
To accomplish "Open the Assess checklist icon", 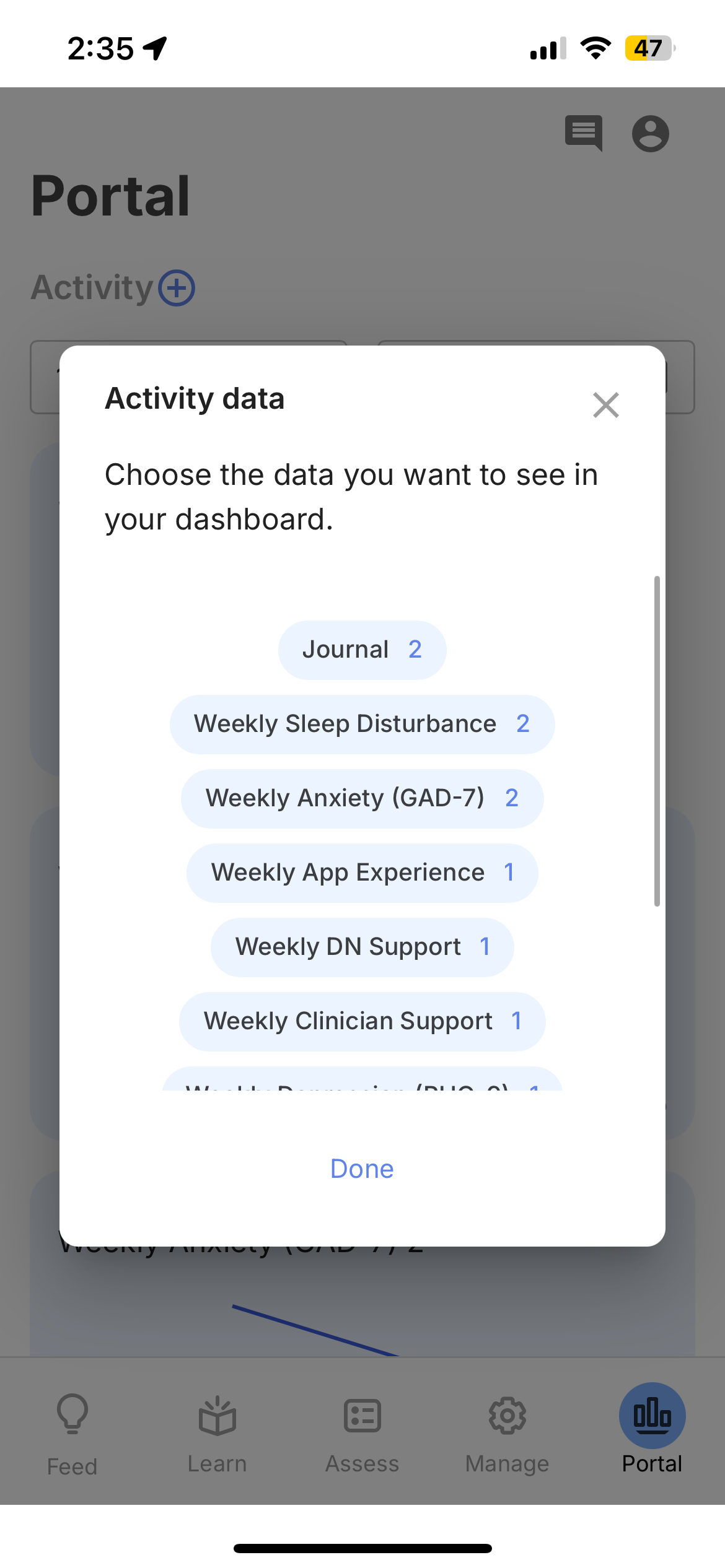I will coord(362,1415).
